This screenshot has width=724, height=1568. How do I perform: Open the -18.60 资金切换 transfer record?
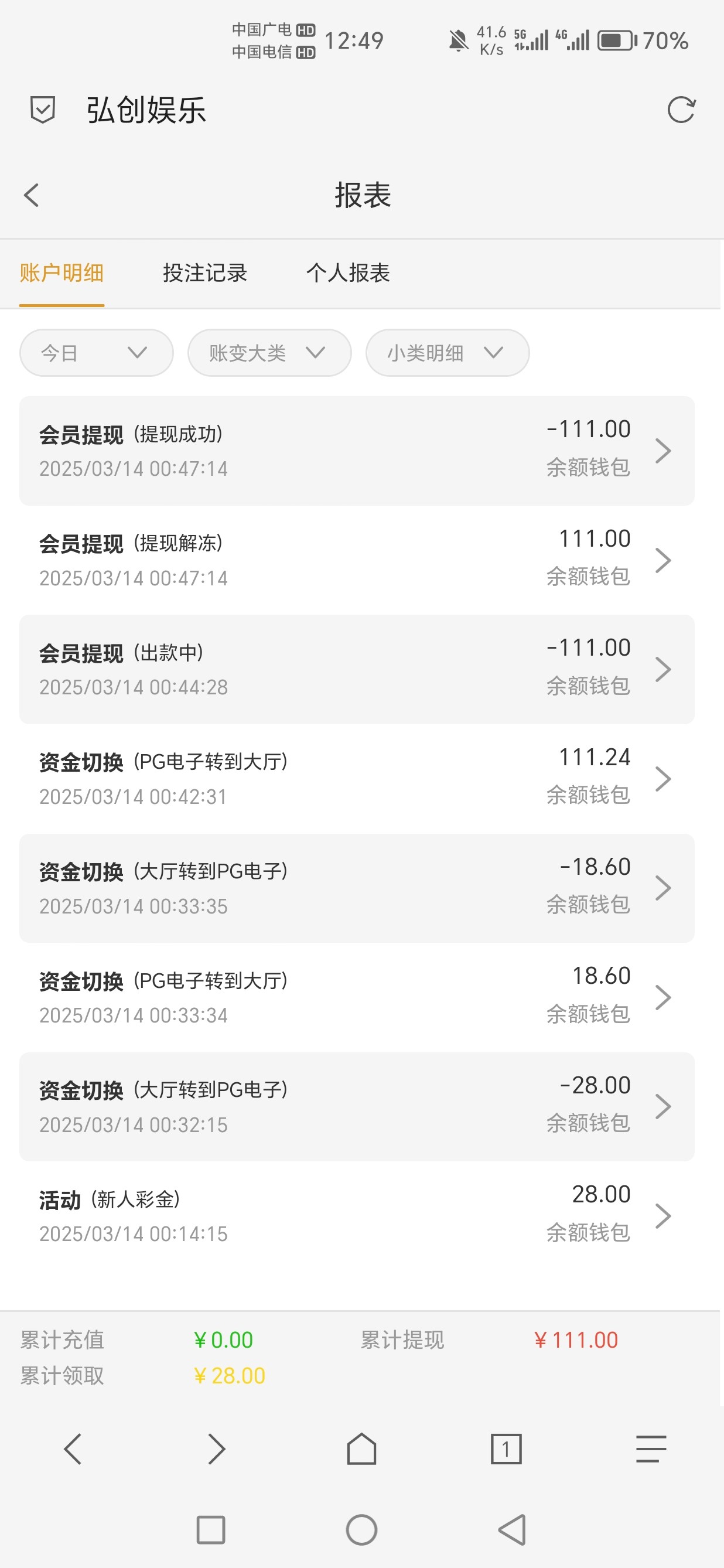coord(357,888)
